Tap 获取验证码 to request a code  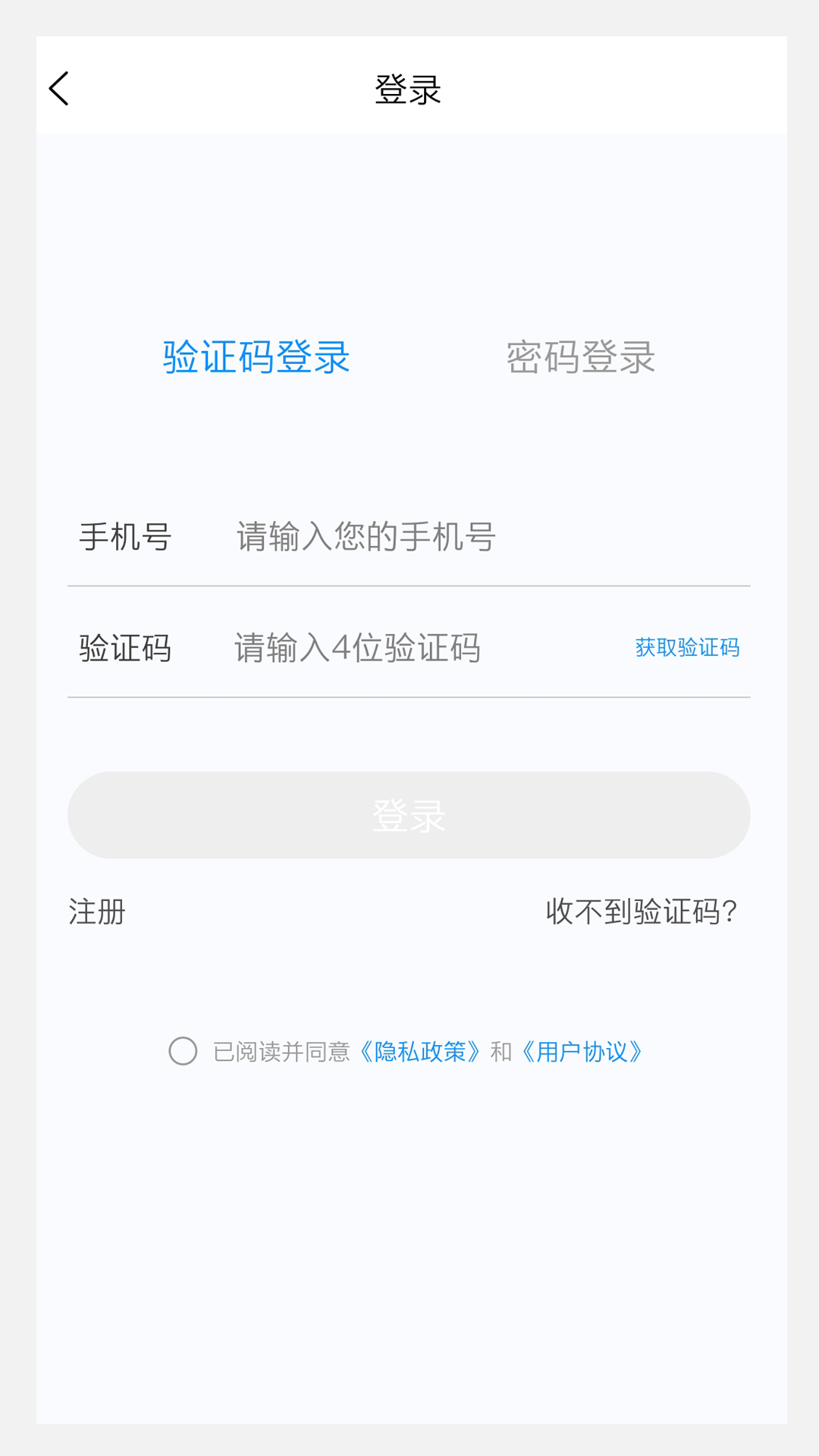tap(687, 648)
